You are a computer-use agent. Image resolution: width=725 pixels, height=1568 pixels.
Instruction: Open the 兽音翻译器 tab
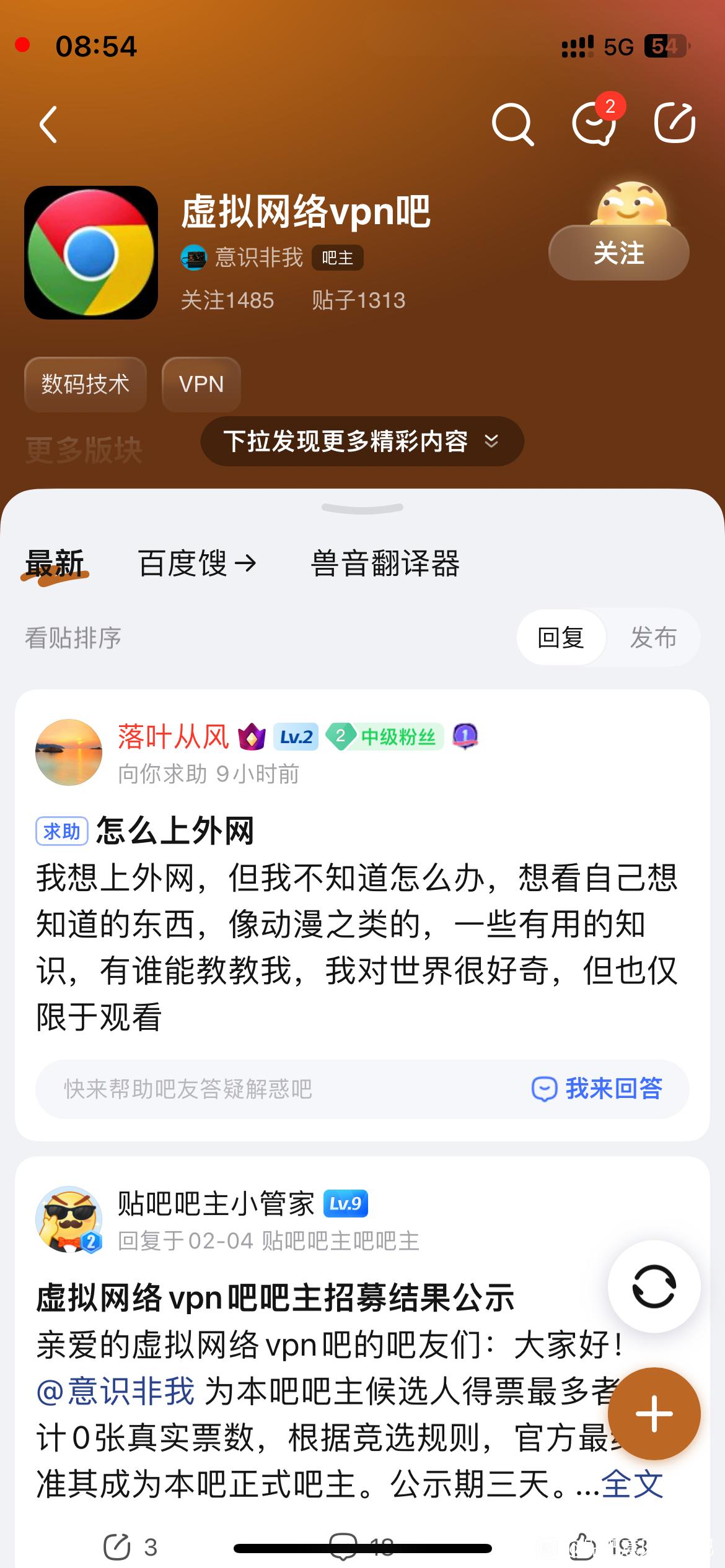385,564
